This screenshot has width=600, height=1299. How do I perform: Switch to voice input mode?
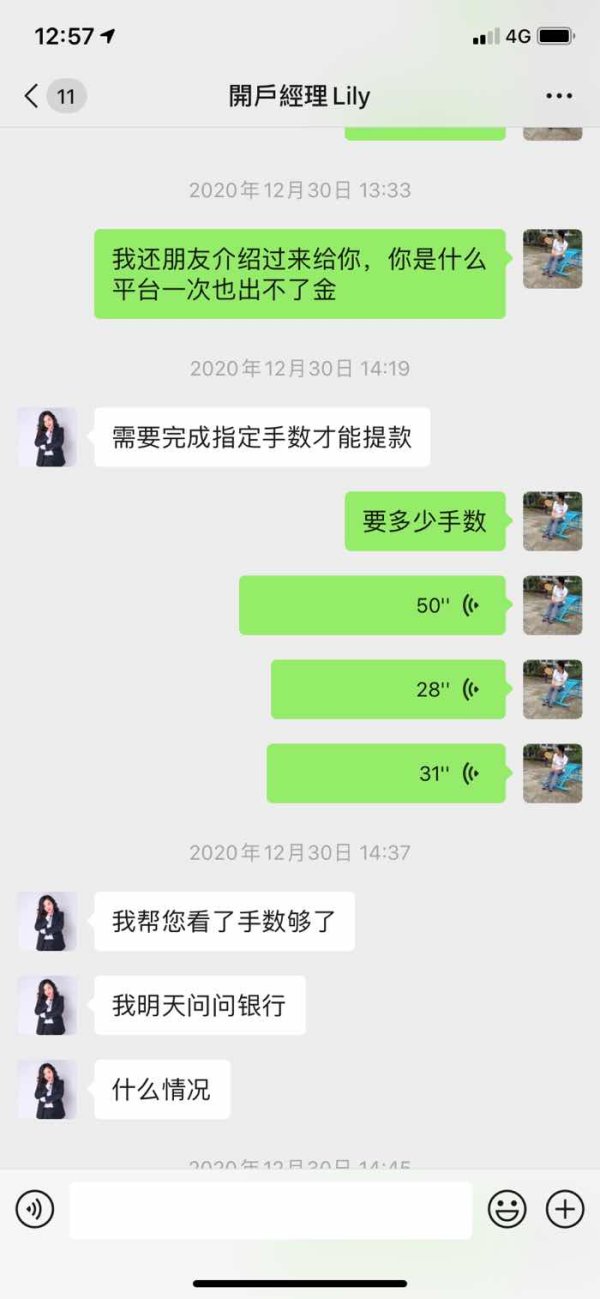[x=35, y=1210]
